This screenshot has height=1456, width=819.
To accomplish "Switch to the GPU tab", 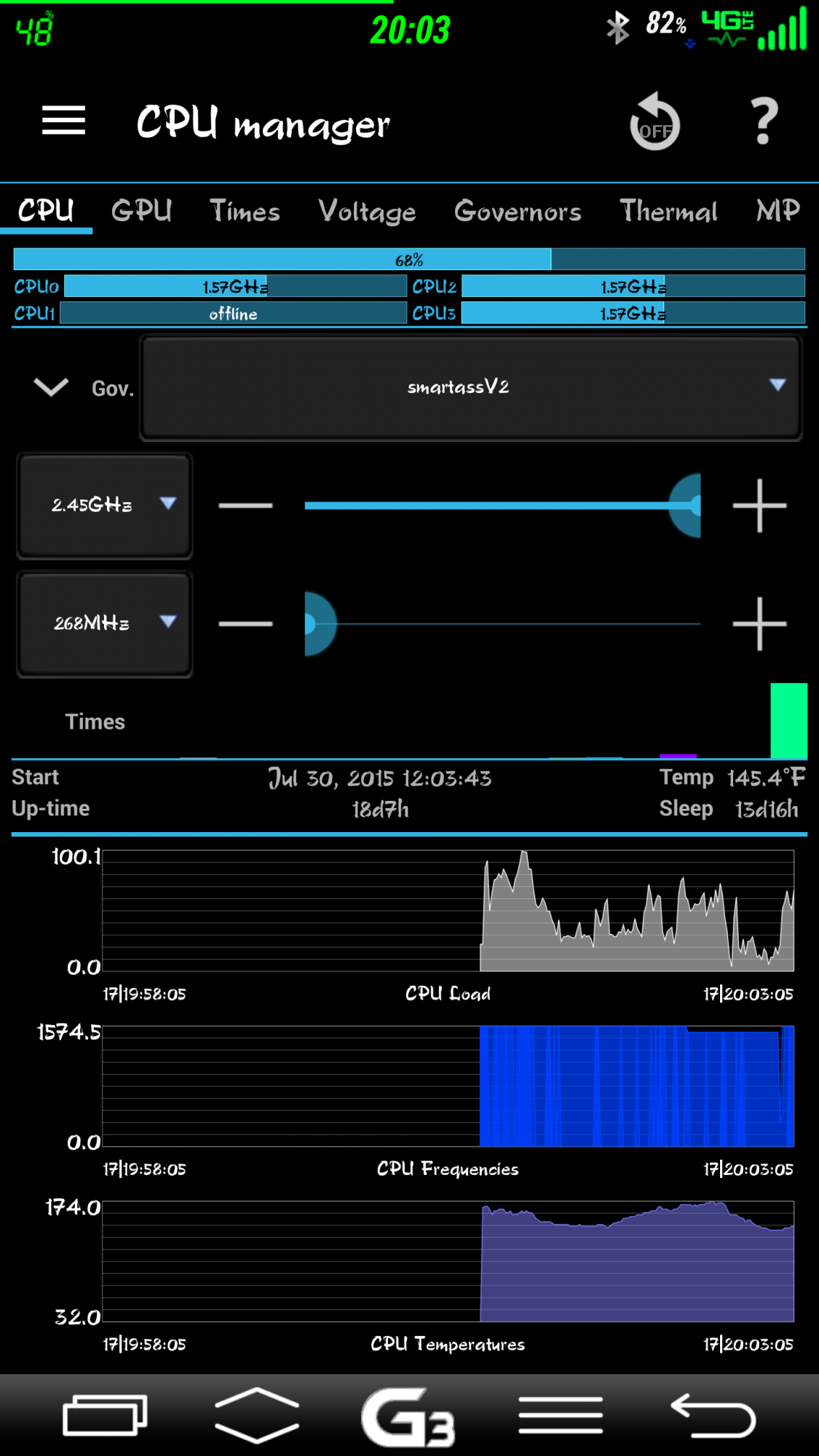I will pos(142,211).
